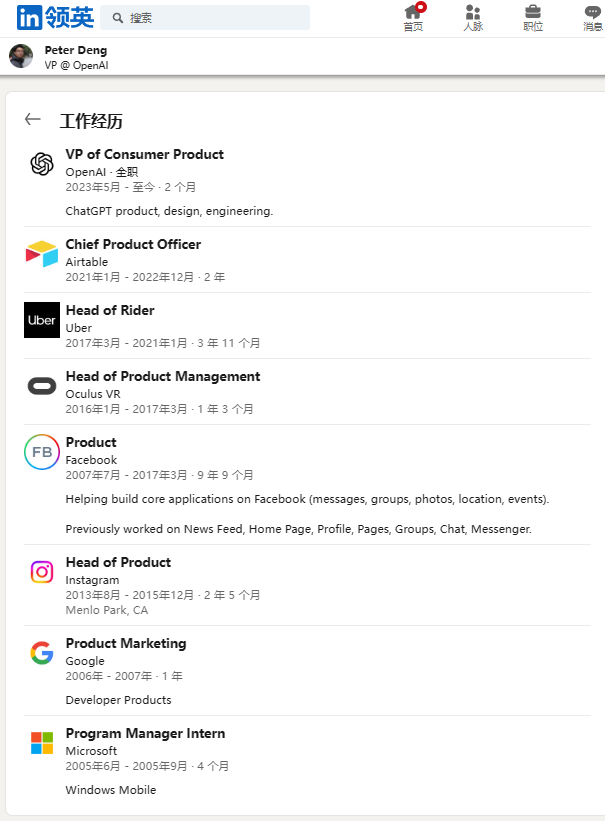
Task: Open the Uber Head of Rider entry
Action: click(110, 311)
